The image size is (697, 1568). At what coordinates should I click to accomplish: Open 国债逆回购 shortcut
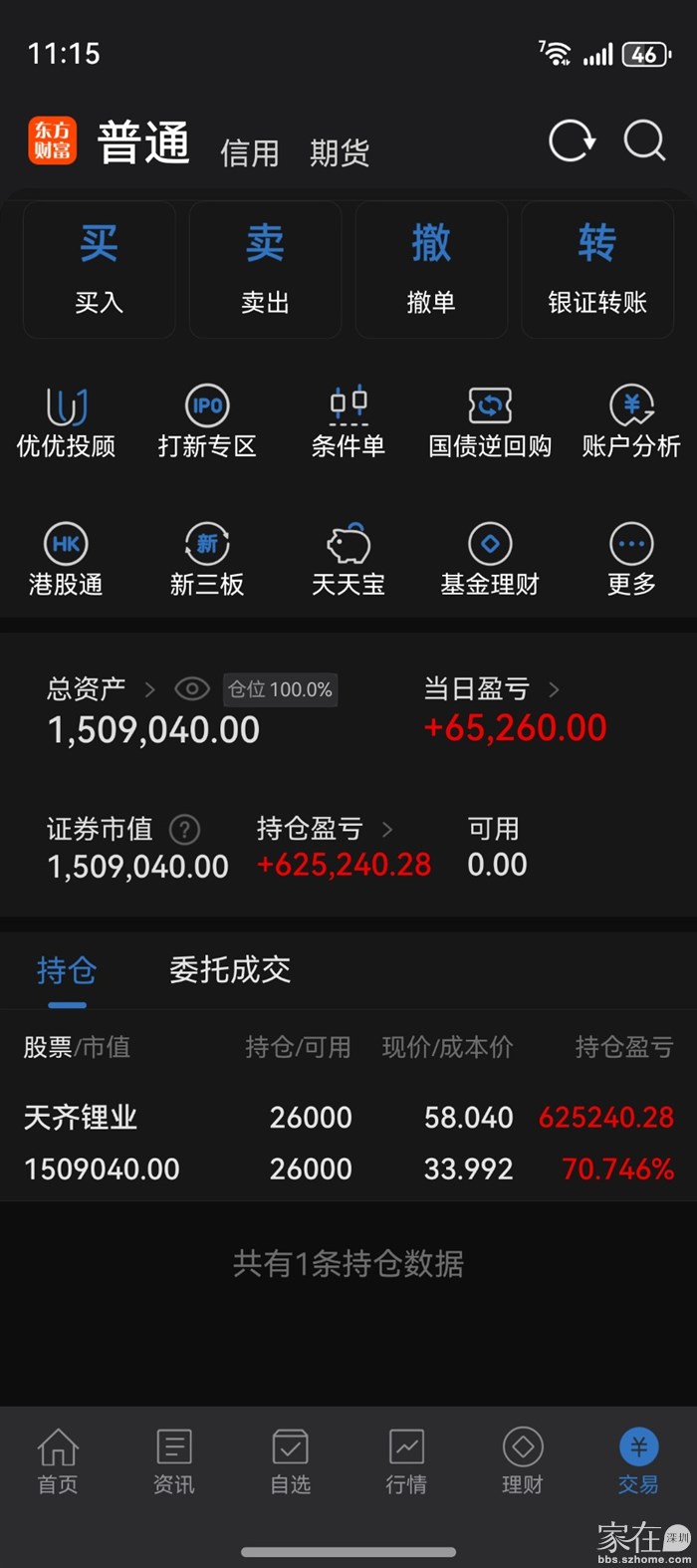[490, 421]
